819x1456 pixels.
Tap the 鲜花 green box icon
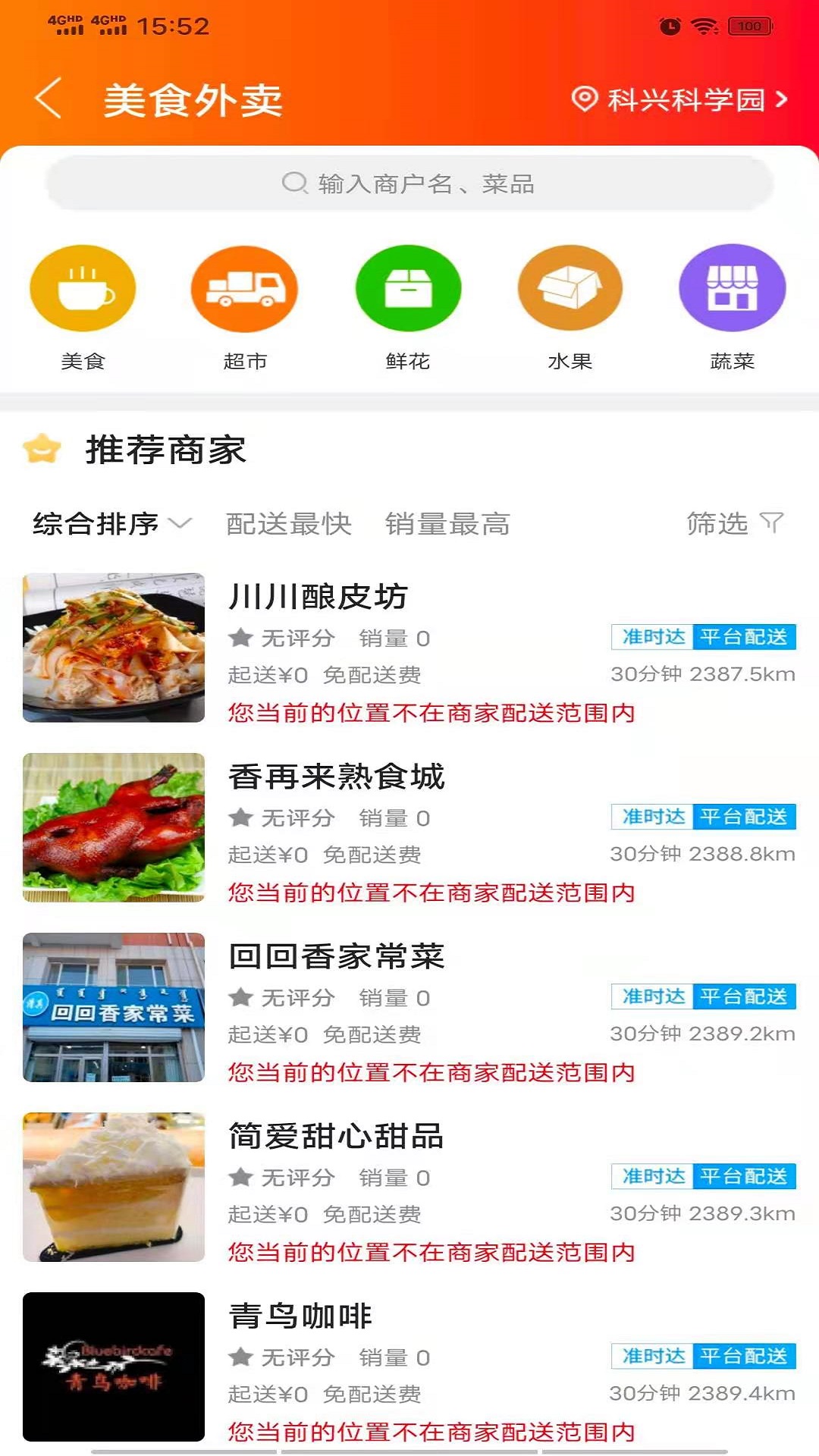coord(407,288)
